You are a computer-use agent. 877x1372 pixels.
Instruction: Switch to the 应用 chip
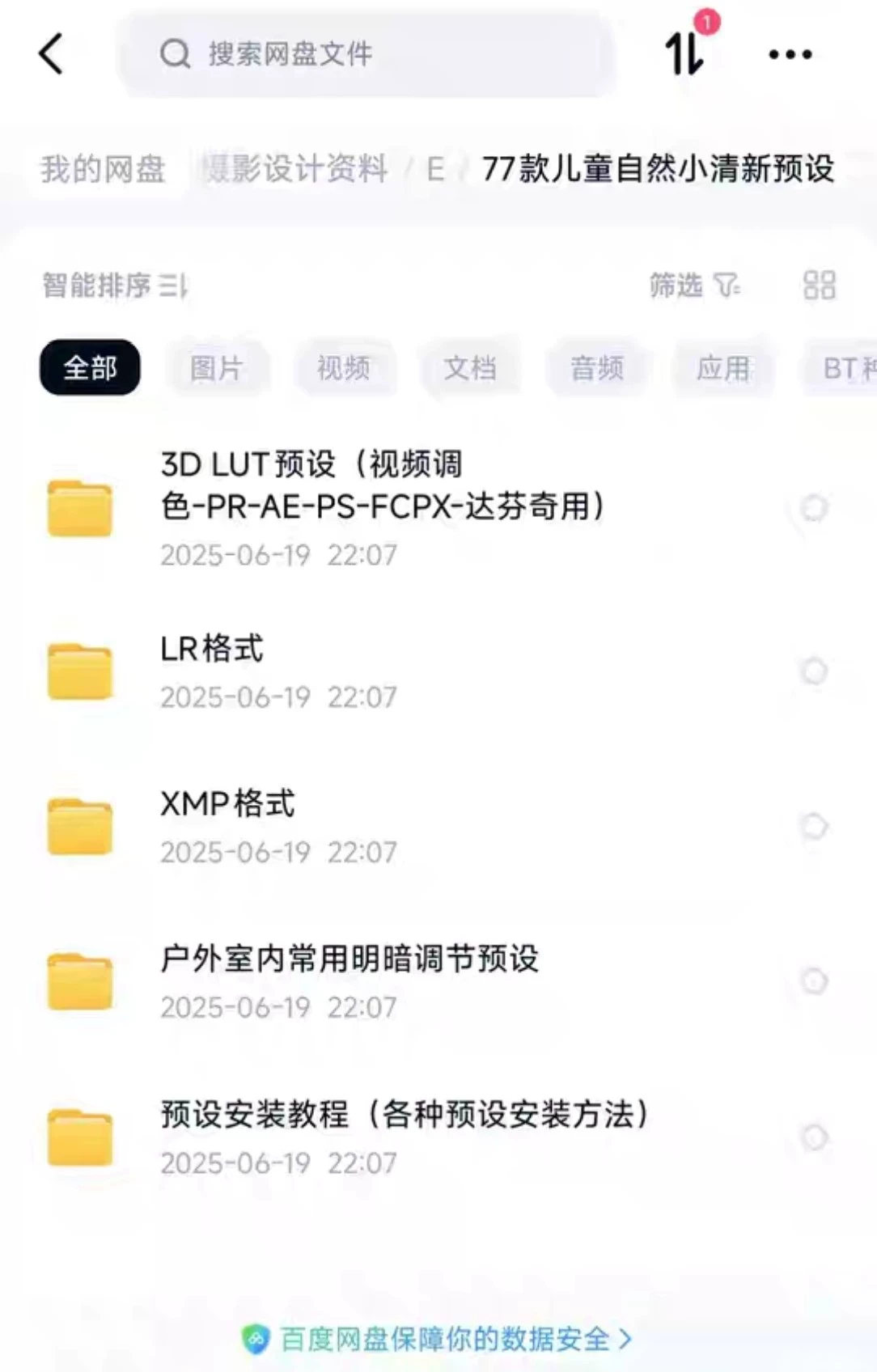(x=722, y=368)
